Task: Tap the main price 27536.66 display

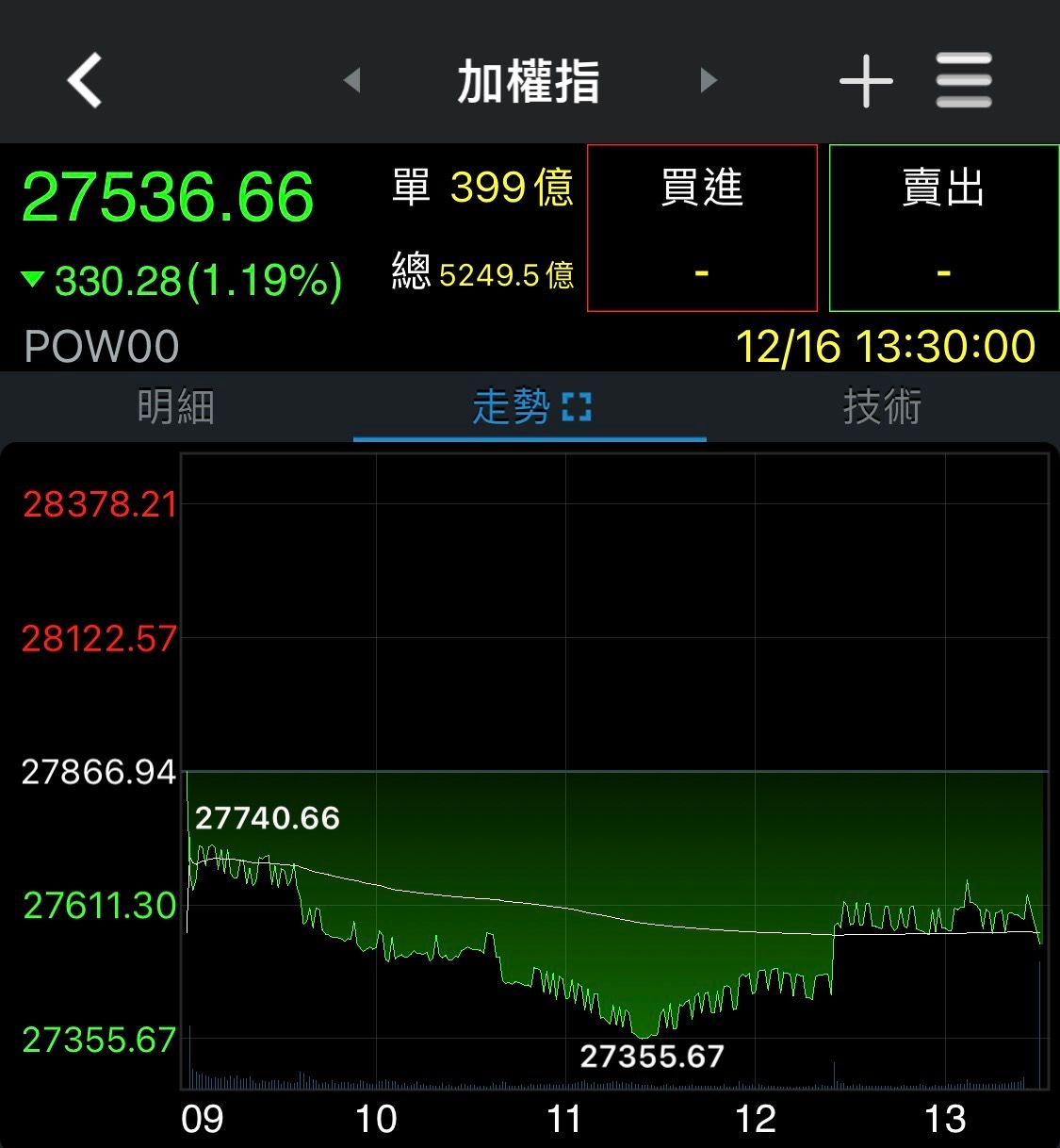Action: (168, 196)
